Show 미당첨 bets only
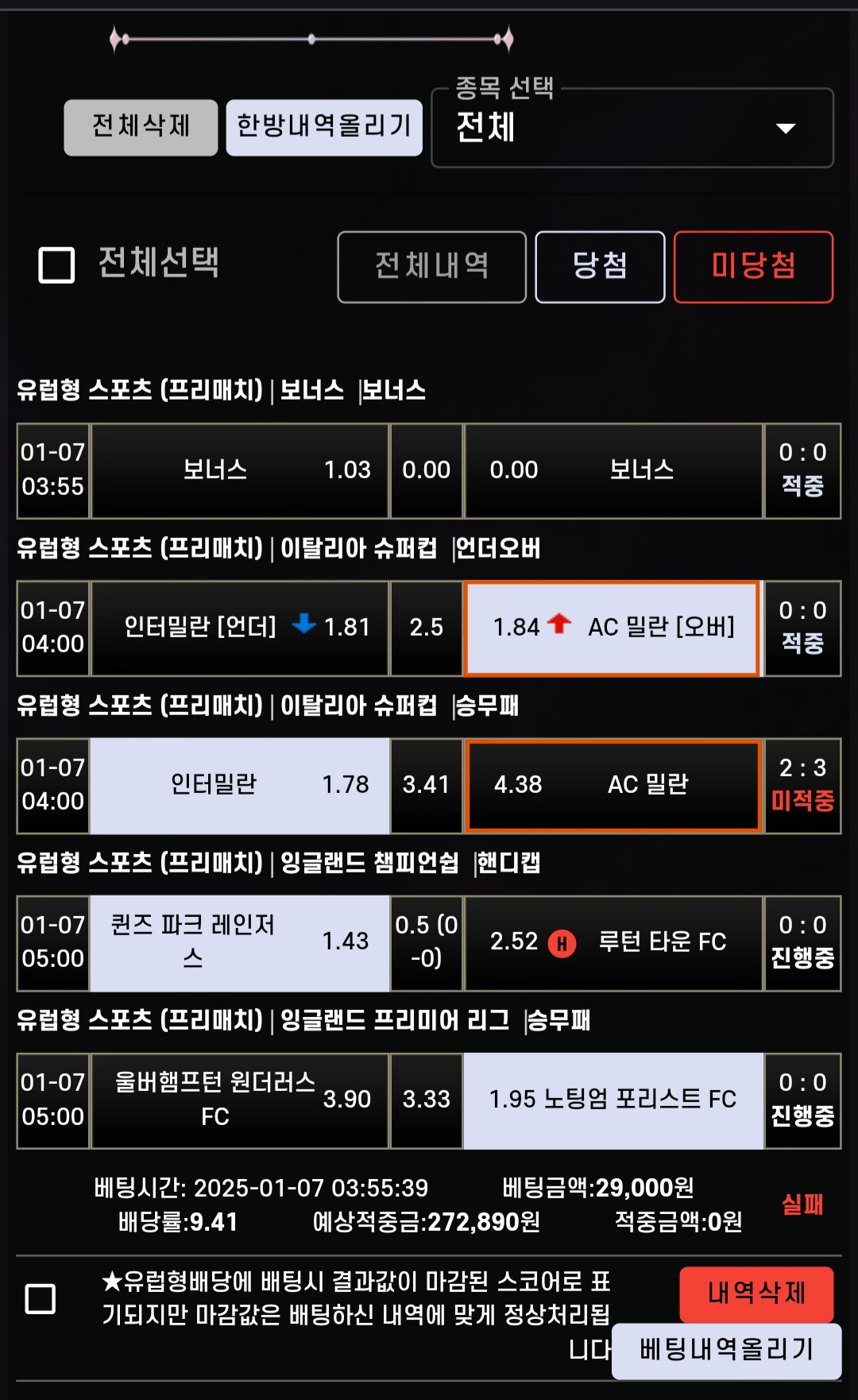 753,267
